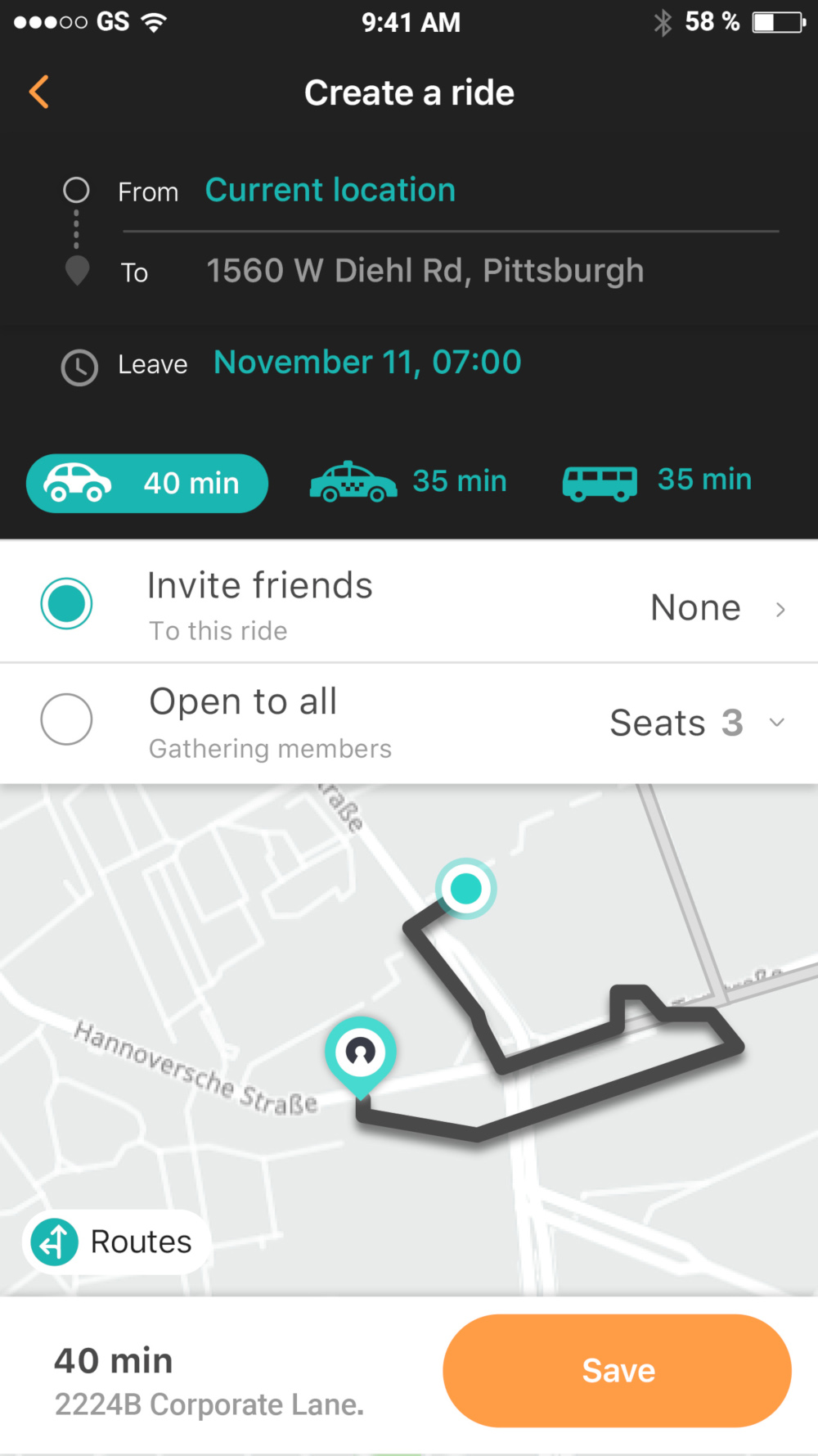Change the Current location starting point
818x1456 pixels.
pyautogui.click(x=330, y=190)
